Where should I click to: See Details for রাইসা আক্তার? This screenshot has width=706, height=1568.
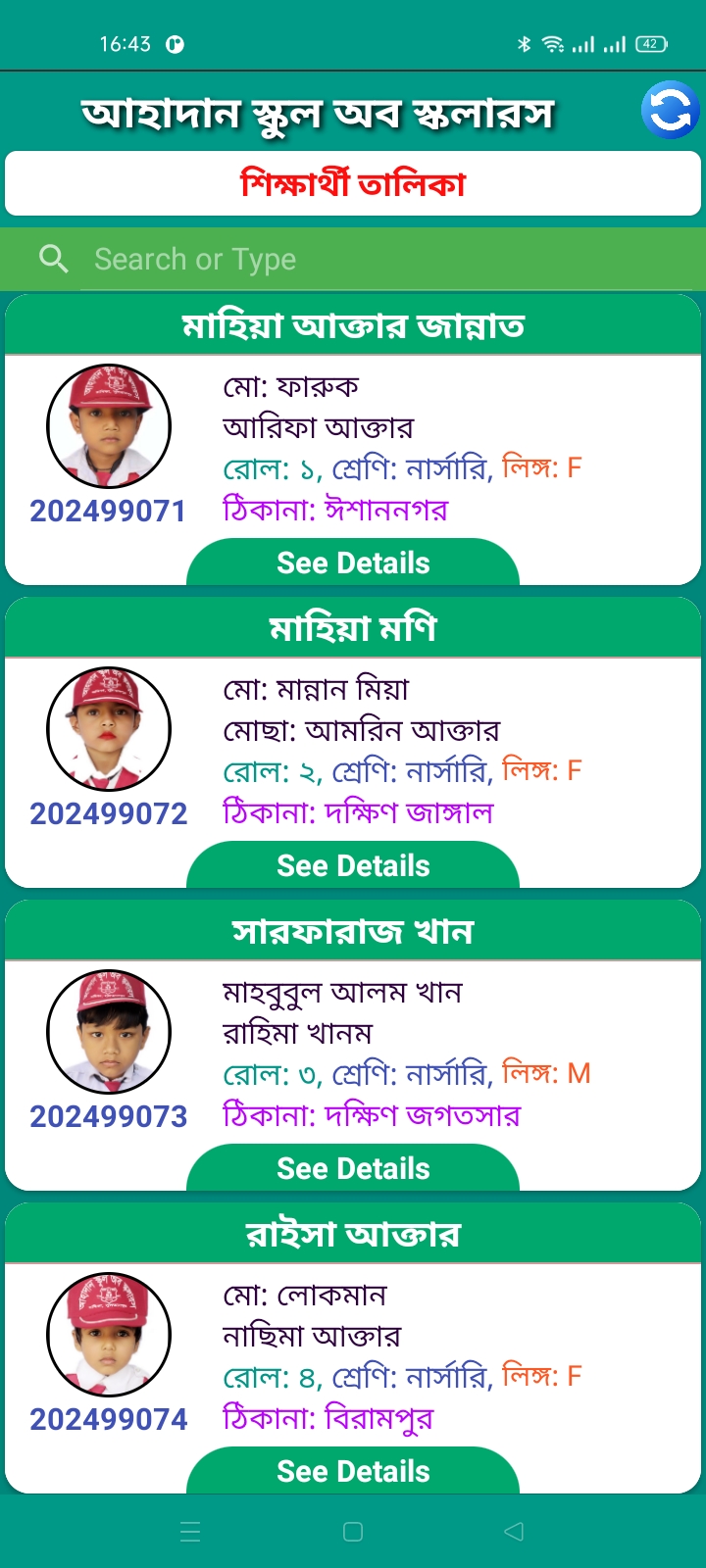353,1472
